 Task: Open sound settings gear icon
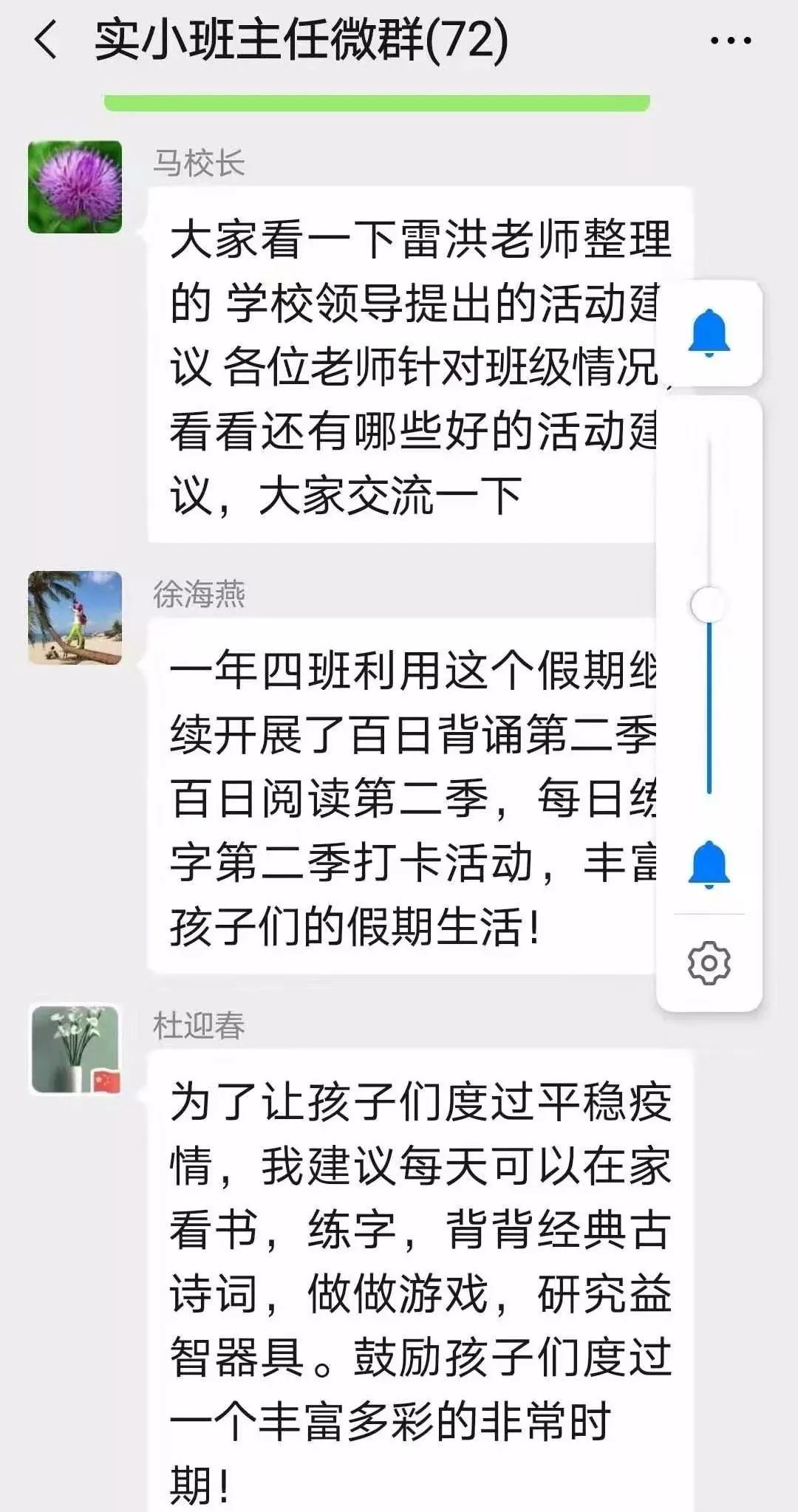pos(709,962)
